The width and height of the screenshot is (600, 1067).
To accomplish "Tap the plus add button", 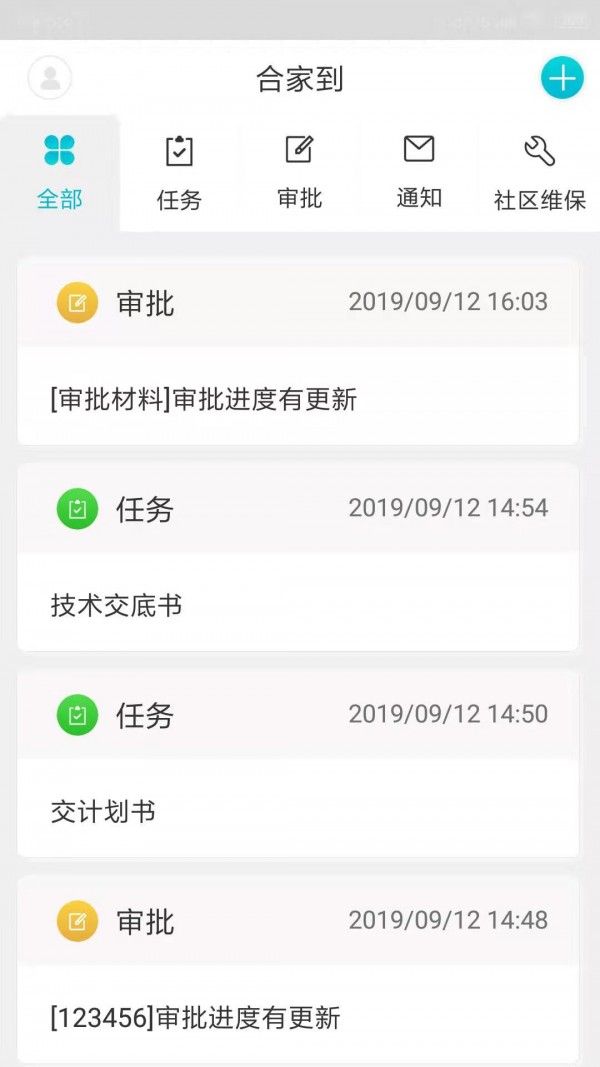I will [x=563, y=78].
